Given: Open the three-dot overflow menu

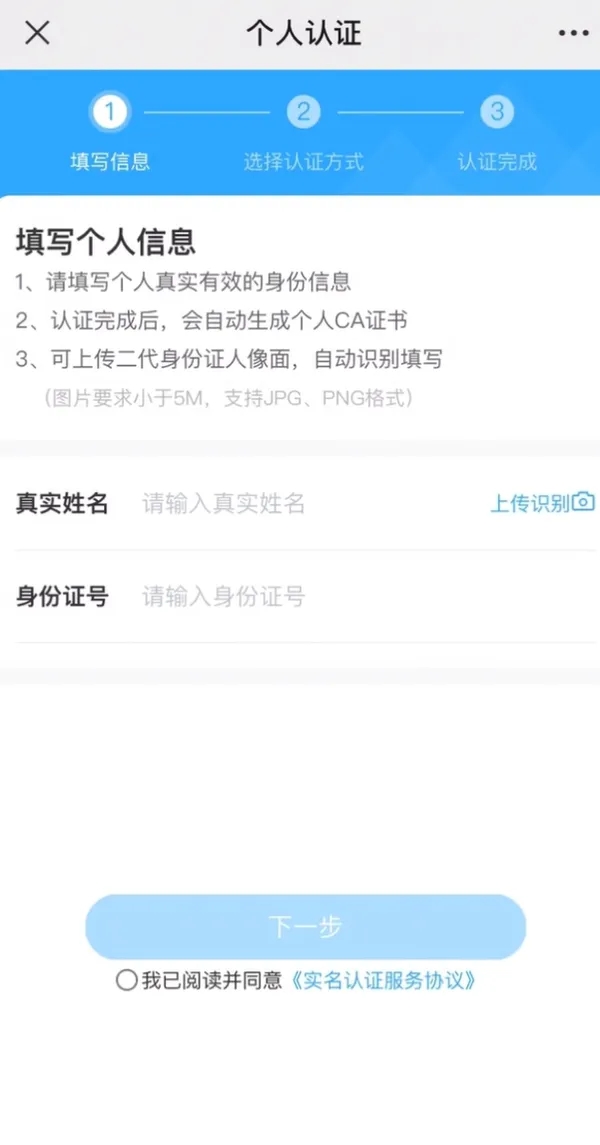Looking at the screenshot, I should 573,33.
